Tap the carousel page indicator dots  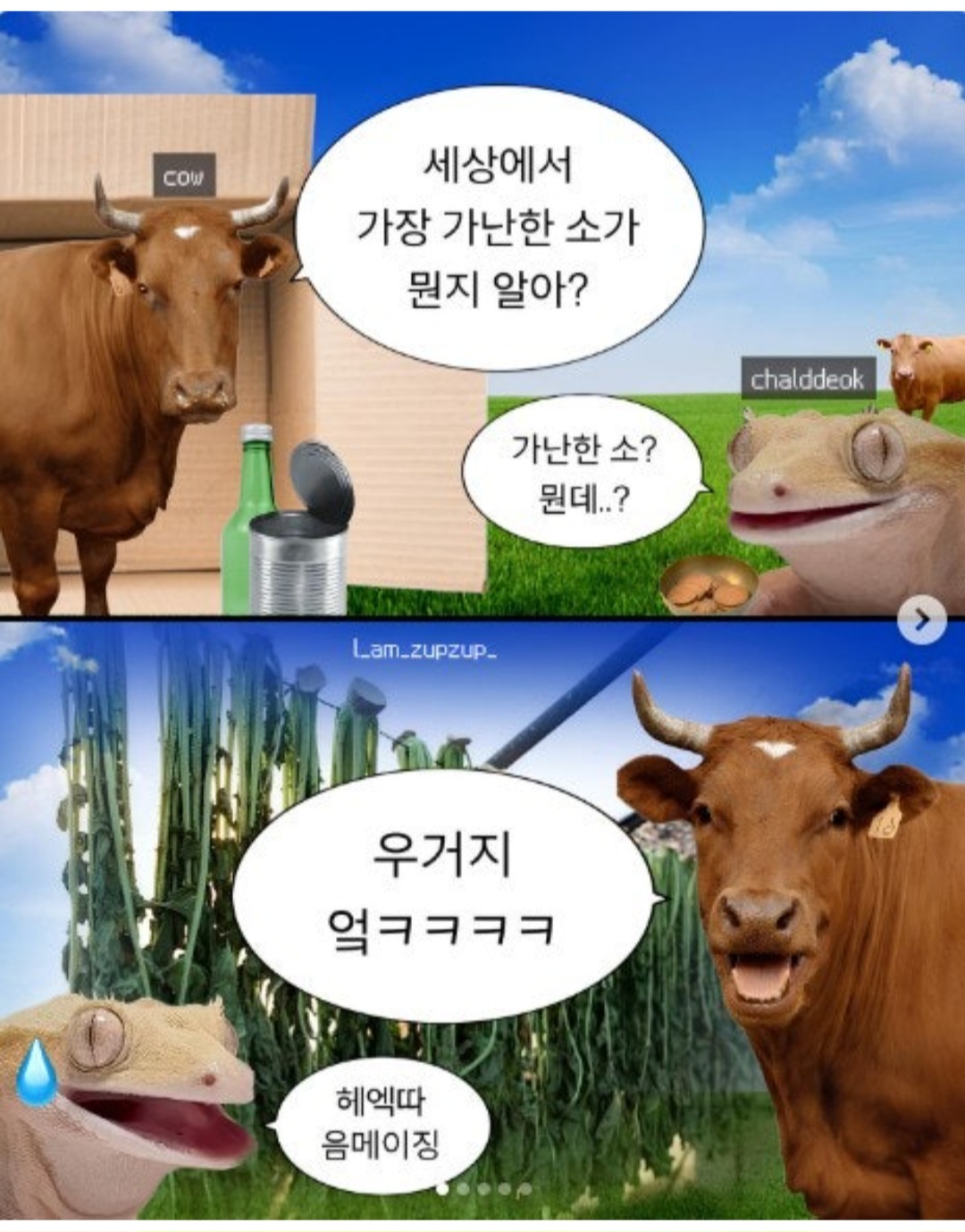coord(483,1189)
